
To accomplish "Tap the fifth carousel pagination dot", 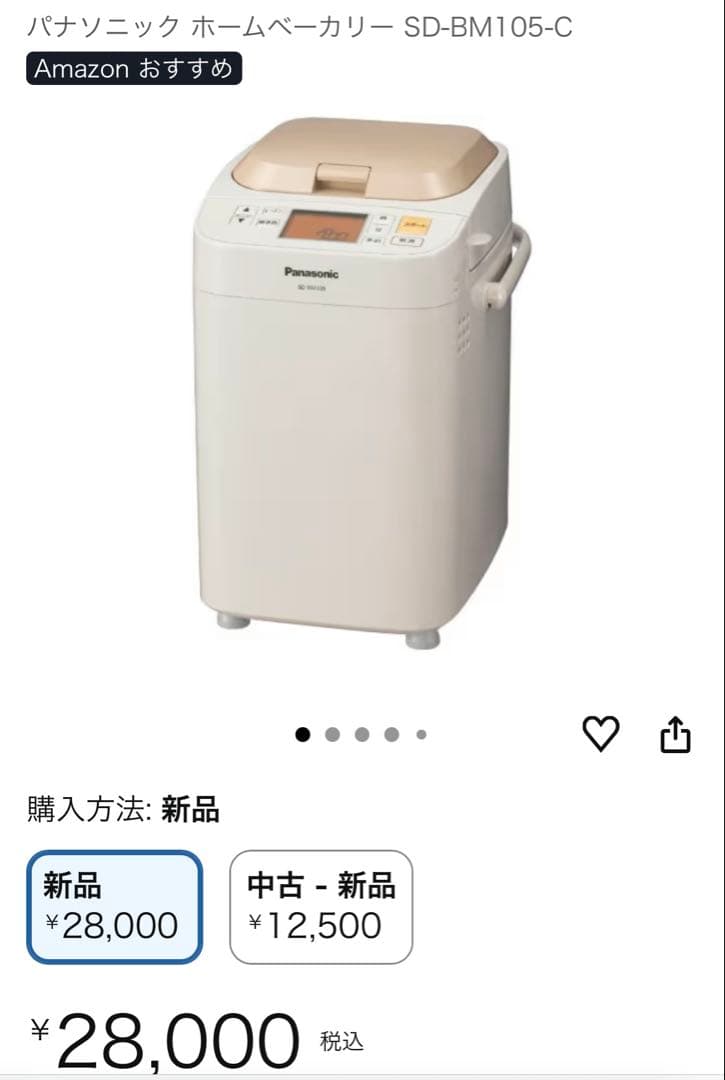I will [x=421, y=733].
